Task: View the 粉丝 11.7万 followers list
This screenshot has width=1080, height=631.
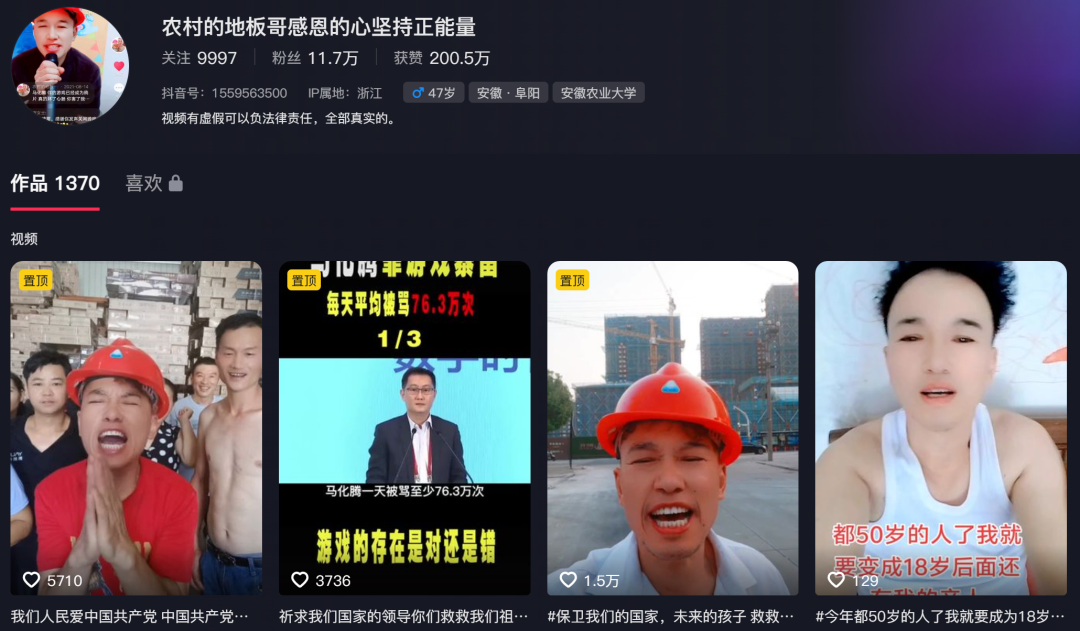Action: [314, 58]
